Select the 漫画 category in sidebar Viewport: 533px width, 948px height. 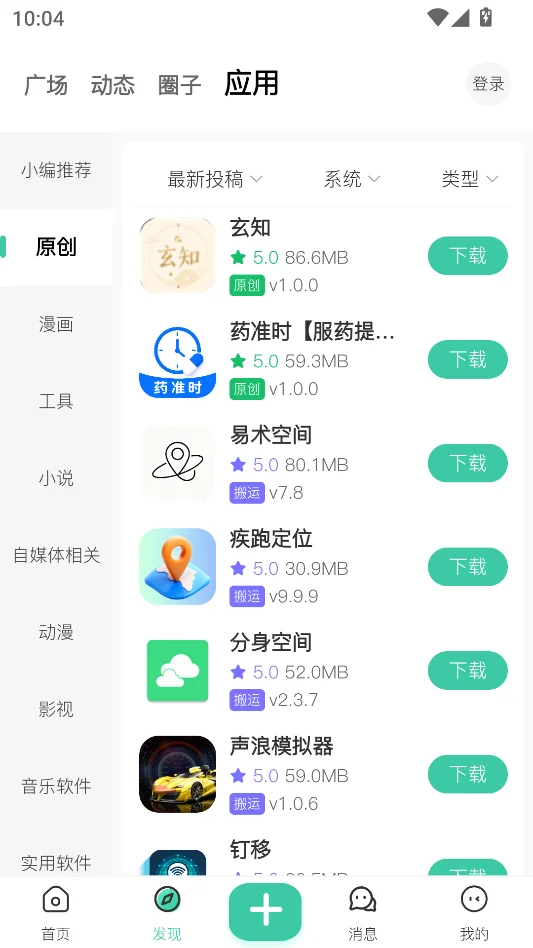56,324
